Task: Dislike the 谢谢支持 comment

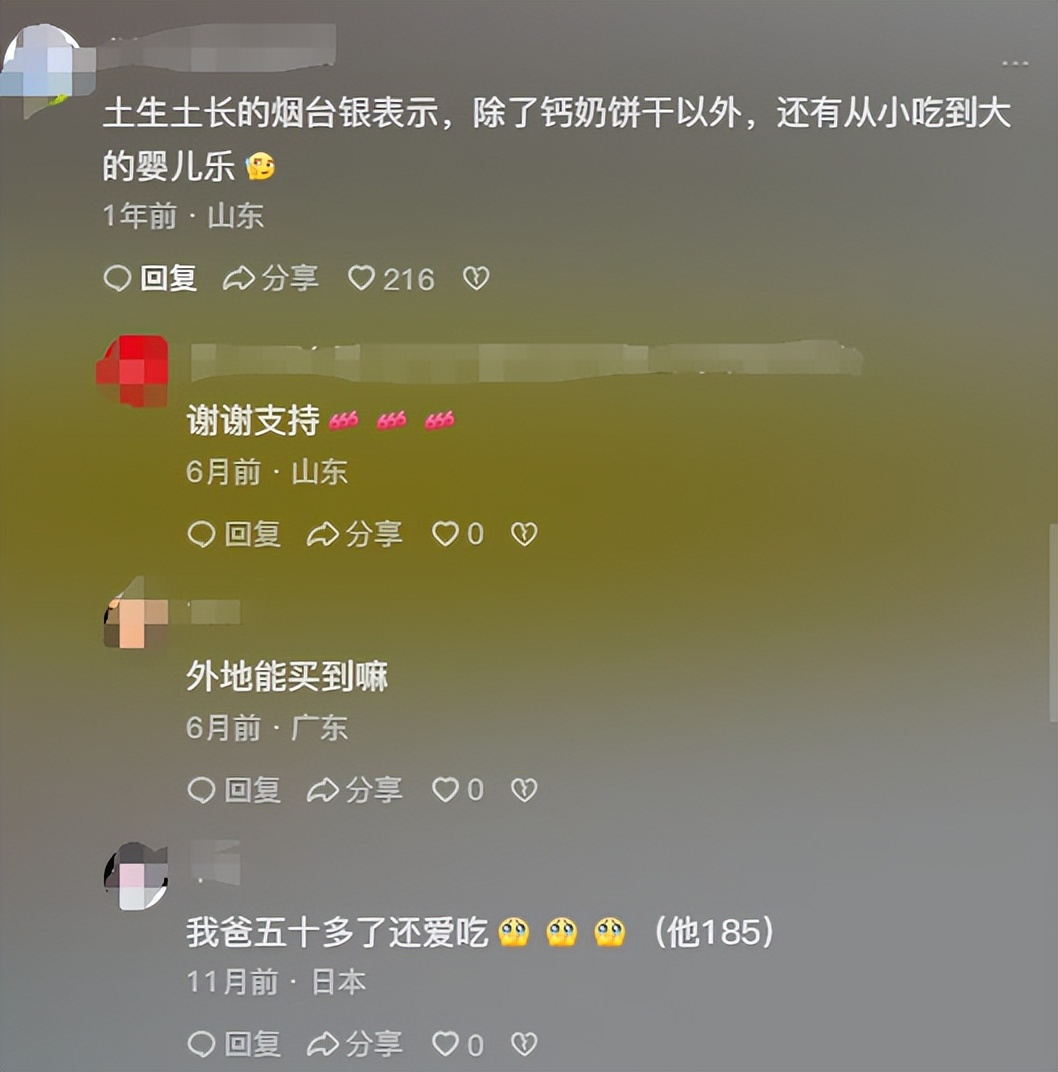Action: click(524, 534)
